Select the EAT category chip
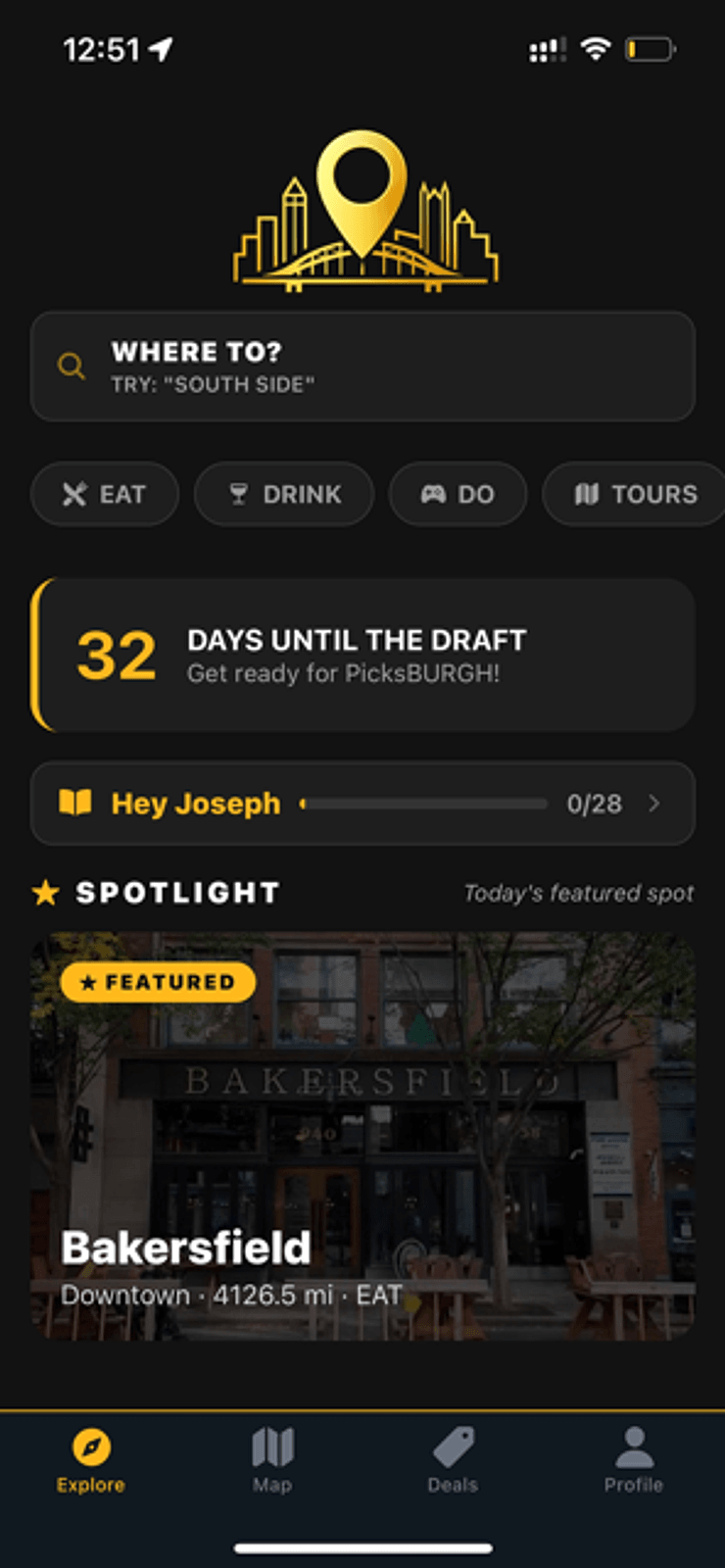 [x=105, y=494]
